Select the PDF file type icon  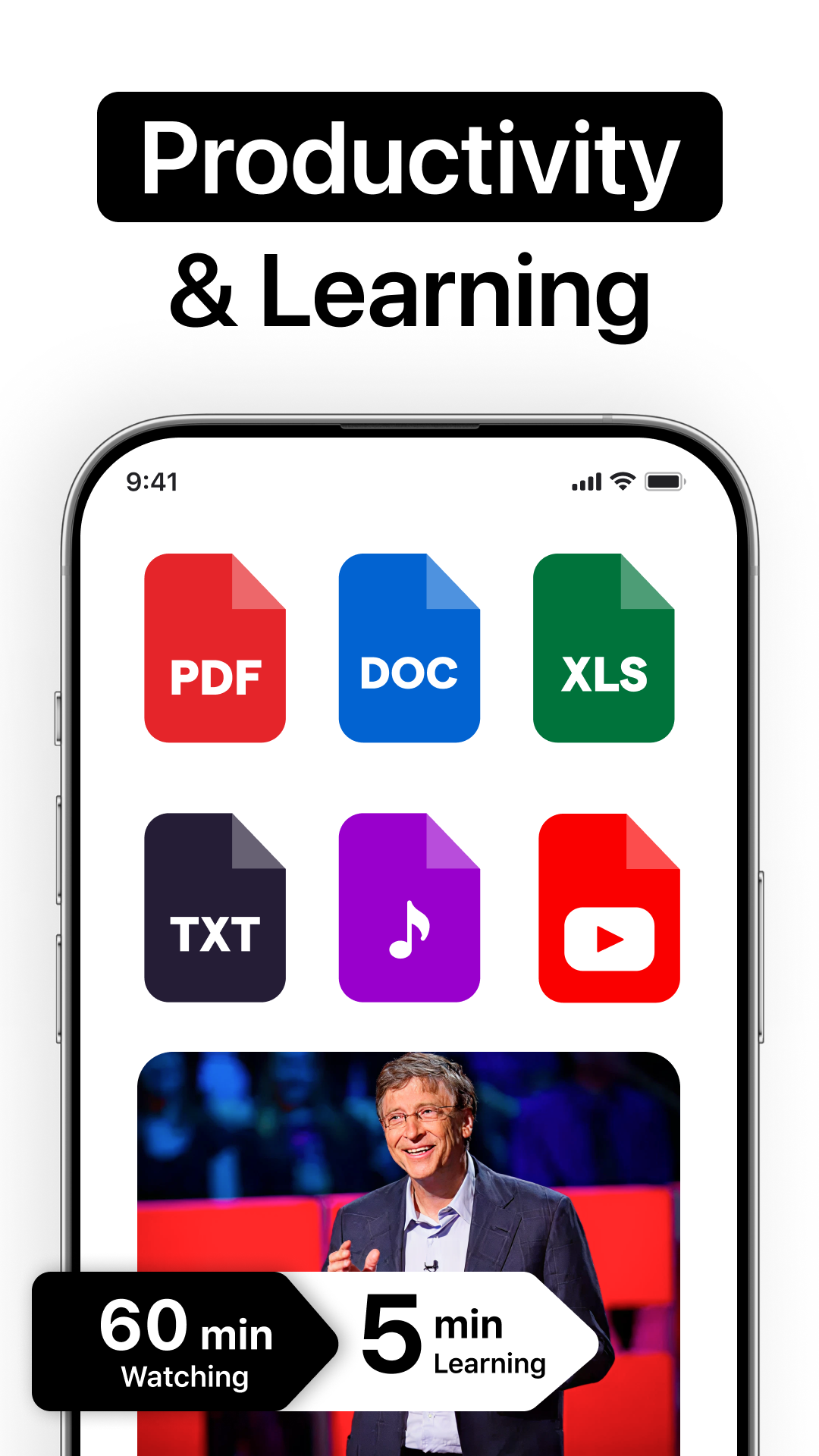tap(215, 648)
